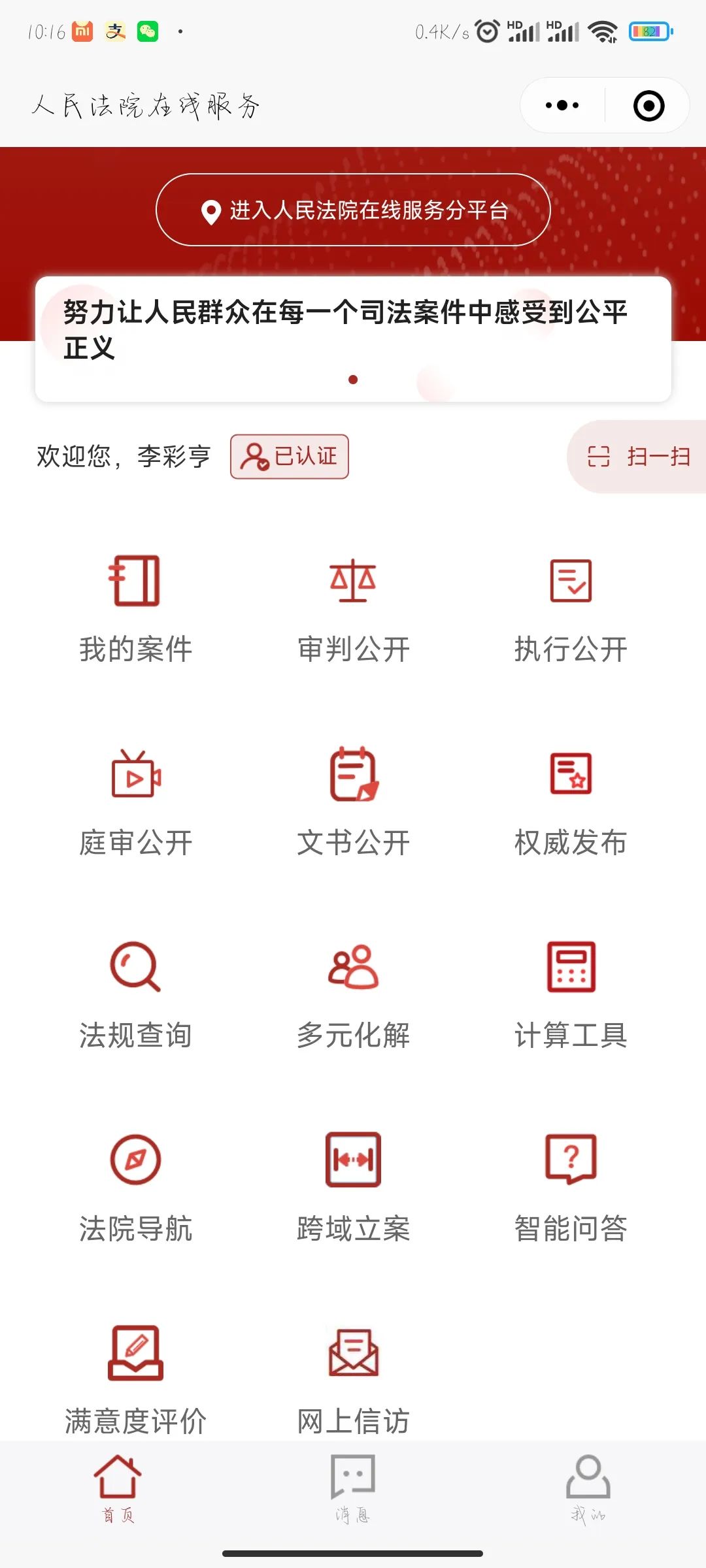Open 法规查询 search
Screen dimensions: 706x1568
click(x=135, y=994)
